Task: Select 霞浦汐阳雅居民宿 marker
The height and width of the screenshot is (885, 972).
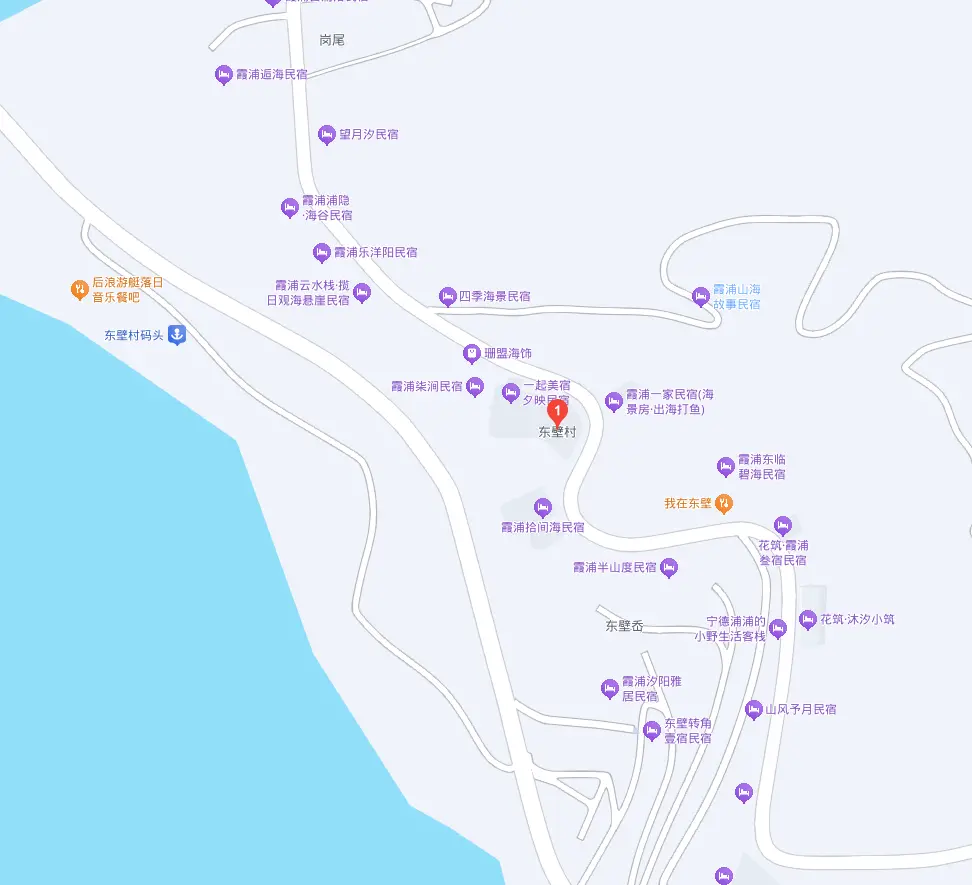Action: (x=609, y=688)
